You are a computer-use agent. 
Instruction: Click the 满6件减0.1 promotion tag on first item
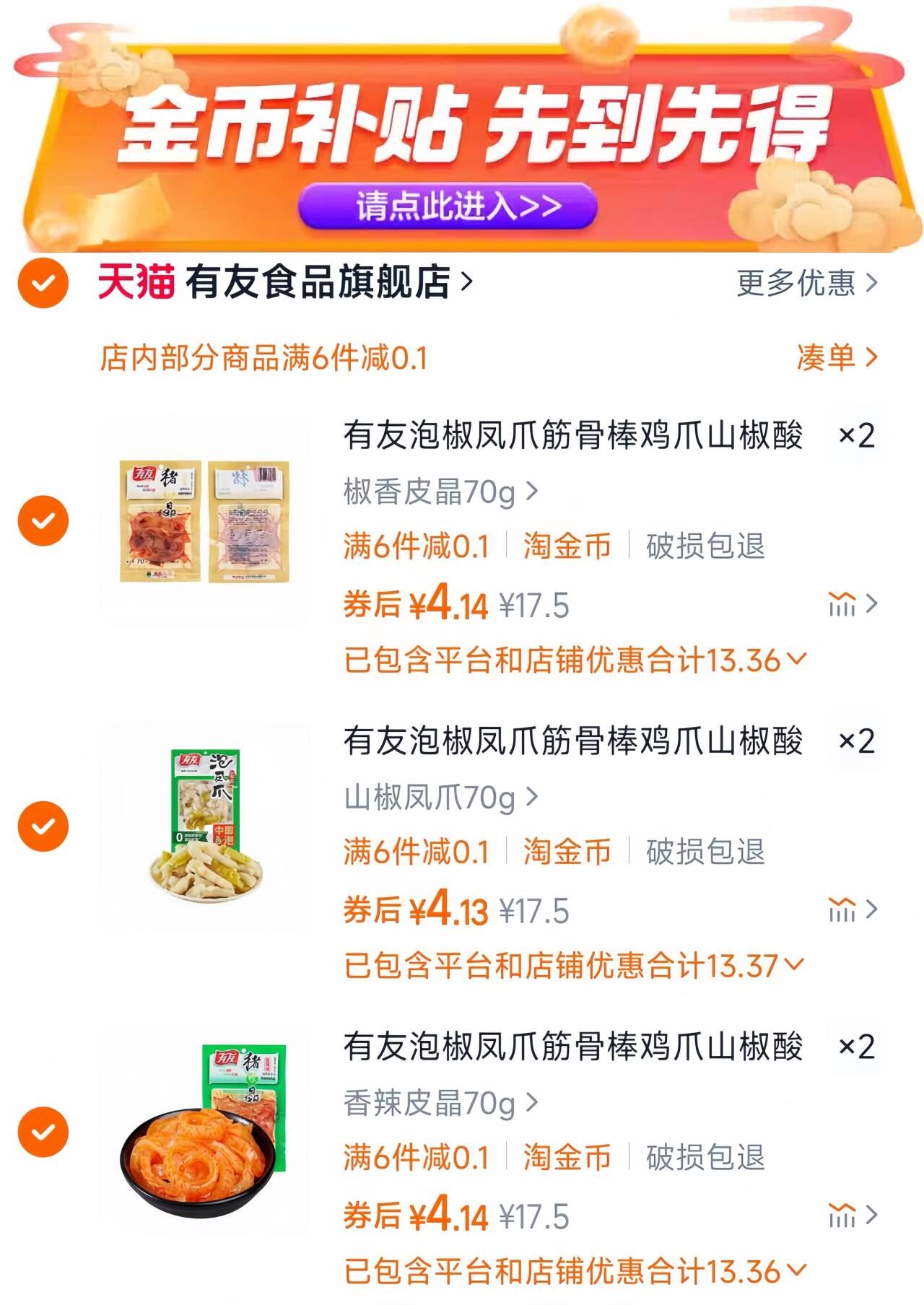[x=415, y=549]
